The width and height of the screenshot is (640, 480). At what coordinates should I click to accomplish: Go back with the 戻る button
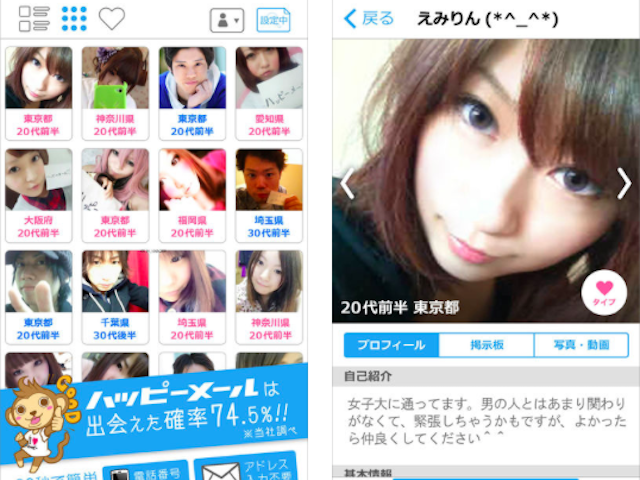click(x=366, y=19)
